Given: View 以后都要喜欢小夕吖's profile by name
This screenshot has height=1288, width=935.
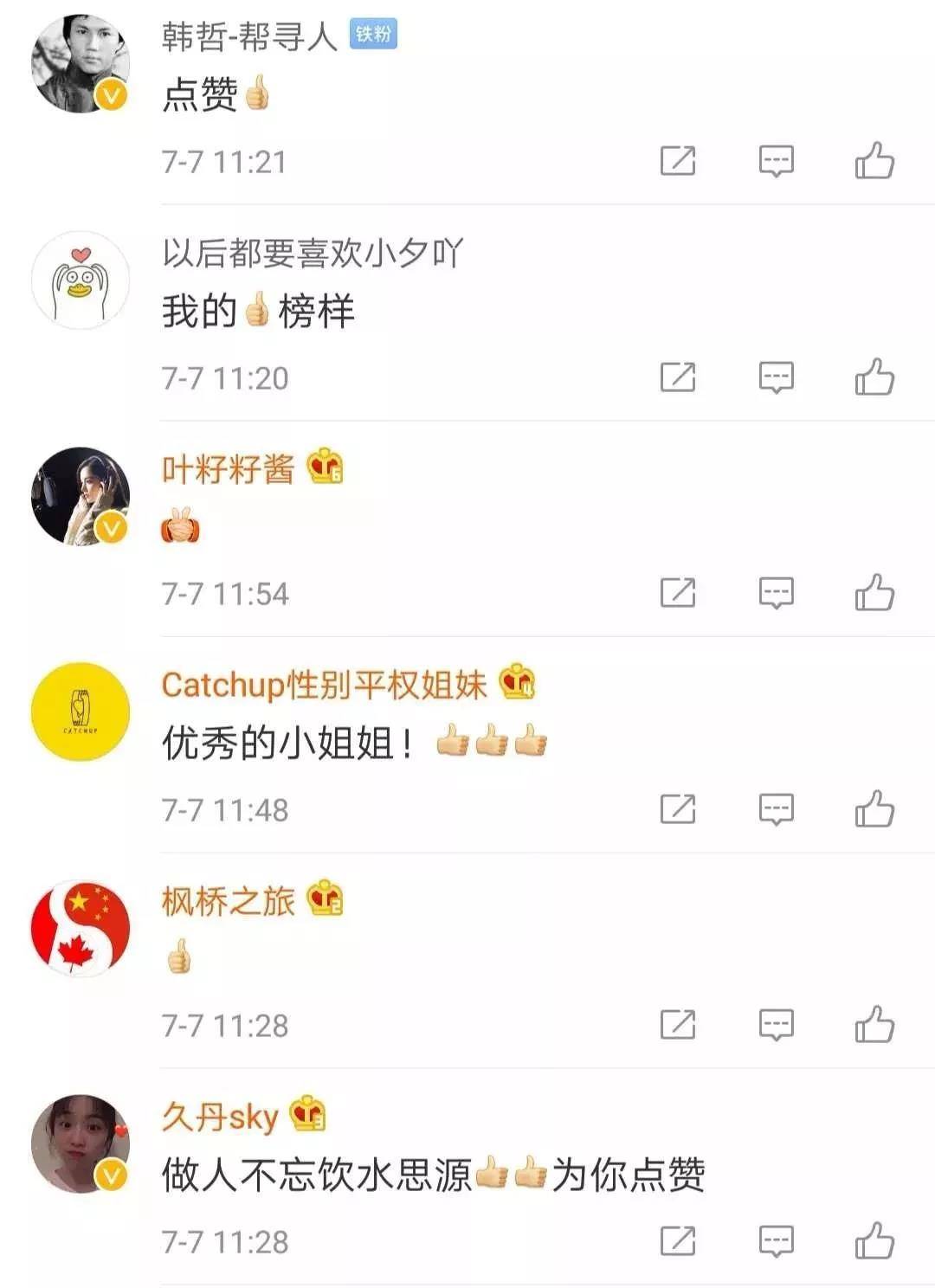Looking at the screenshot, I should (x=313, y=253).
